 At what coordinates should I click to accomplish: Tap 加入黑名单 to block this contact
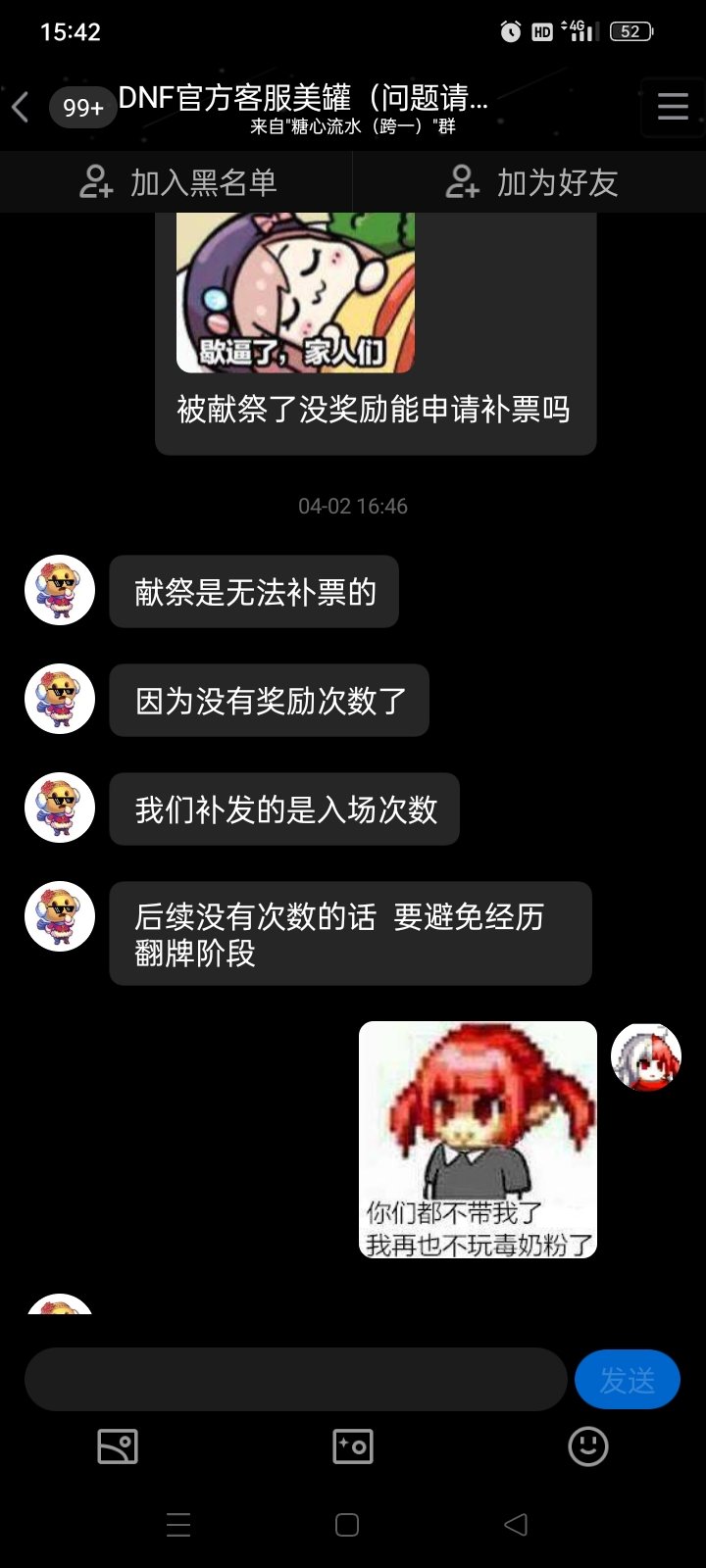(x=178, y=182)
